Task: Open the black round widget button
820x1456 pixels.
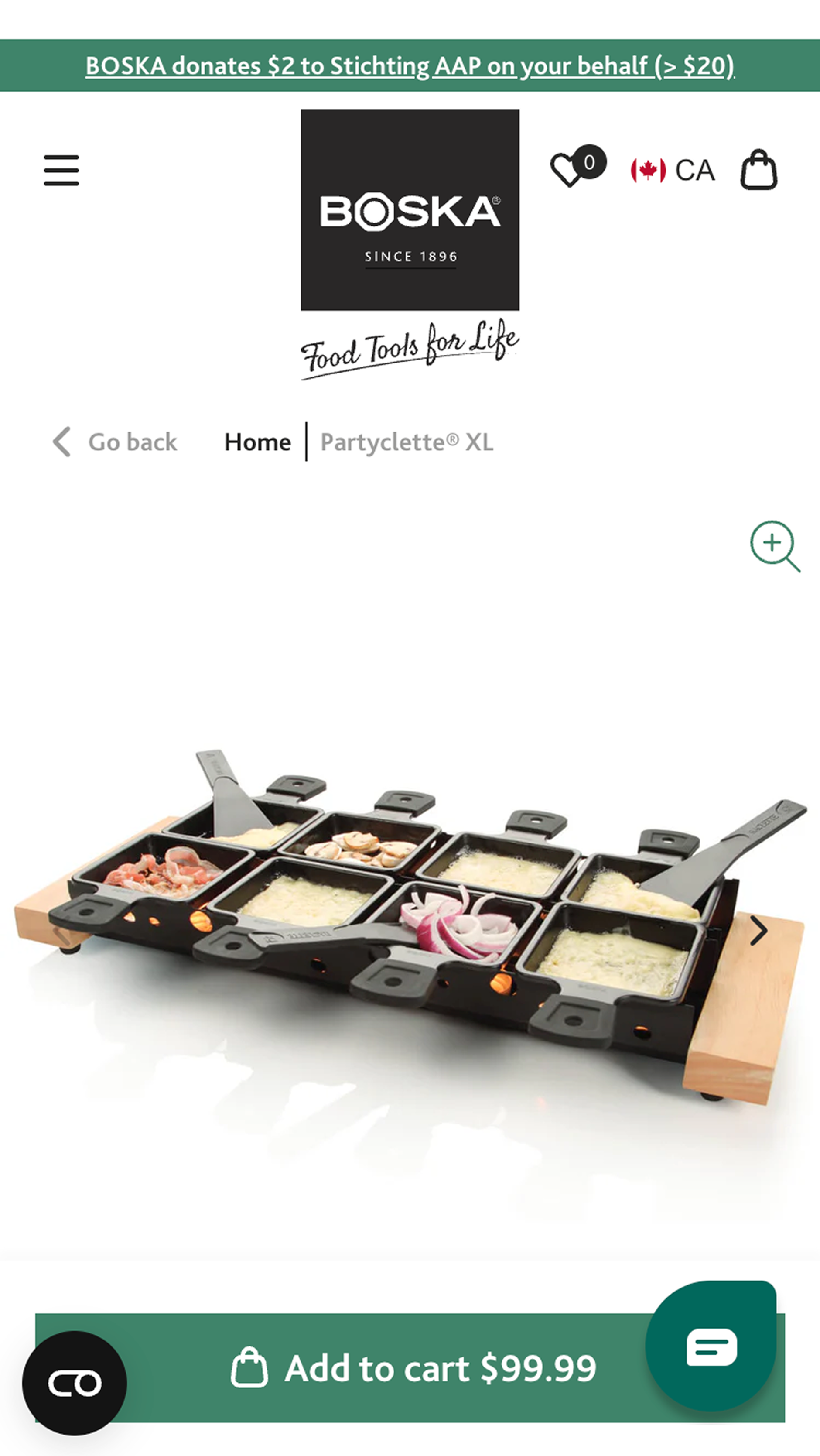Action: 75,1383
